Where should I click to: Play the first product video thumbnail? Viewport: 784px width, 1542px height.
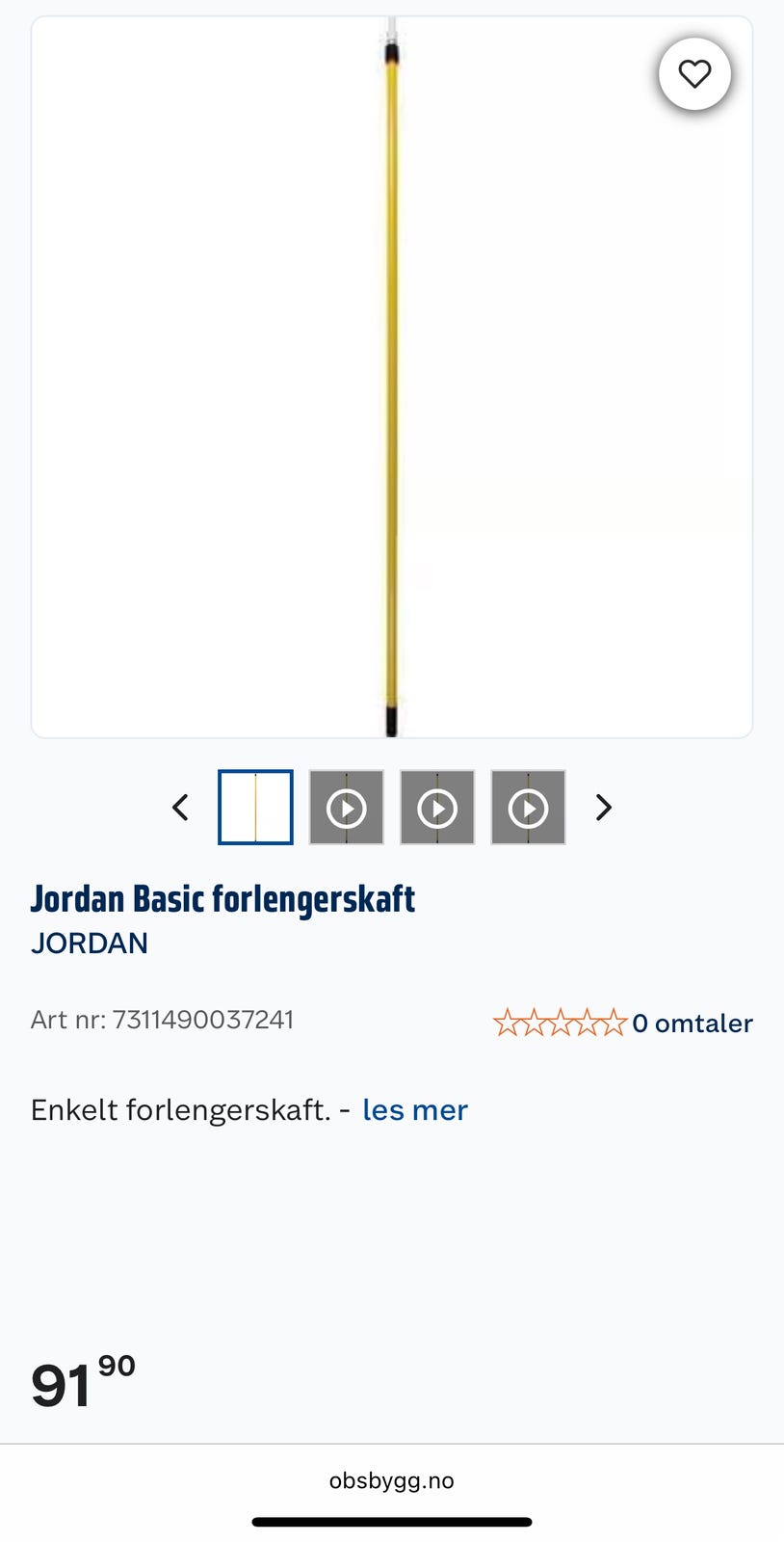pyautogui.click(x=346, y=807)
